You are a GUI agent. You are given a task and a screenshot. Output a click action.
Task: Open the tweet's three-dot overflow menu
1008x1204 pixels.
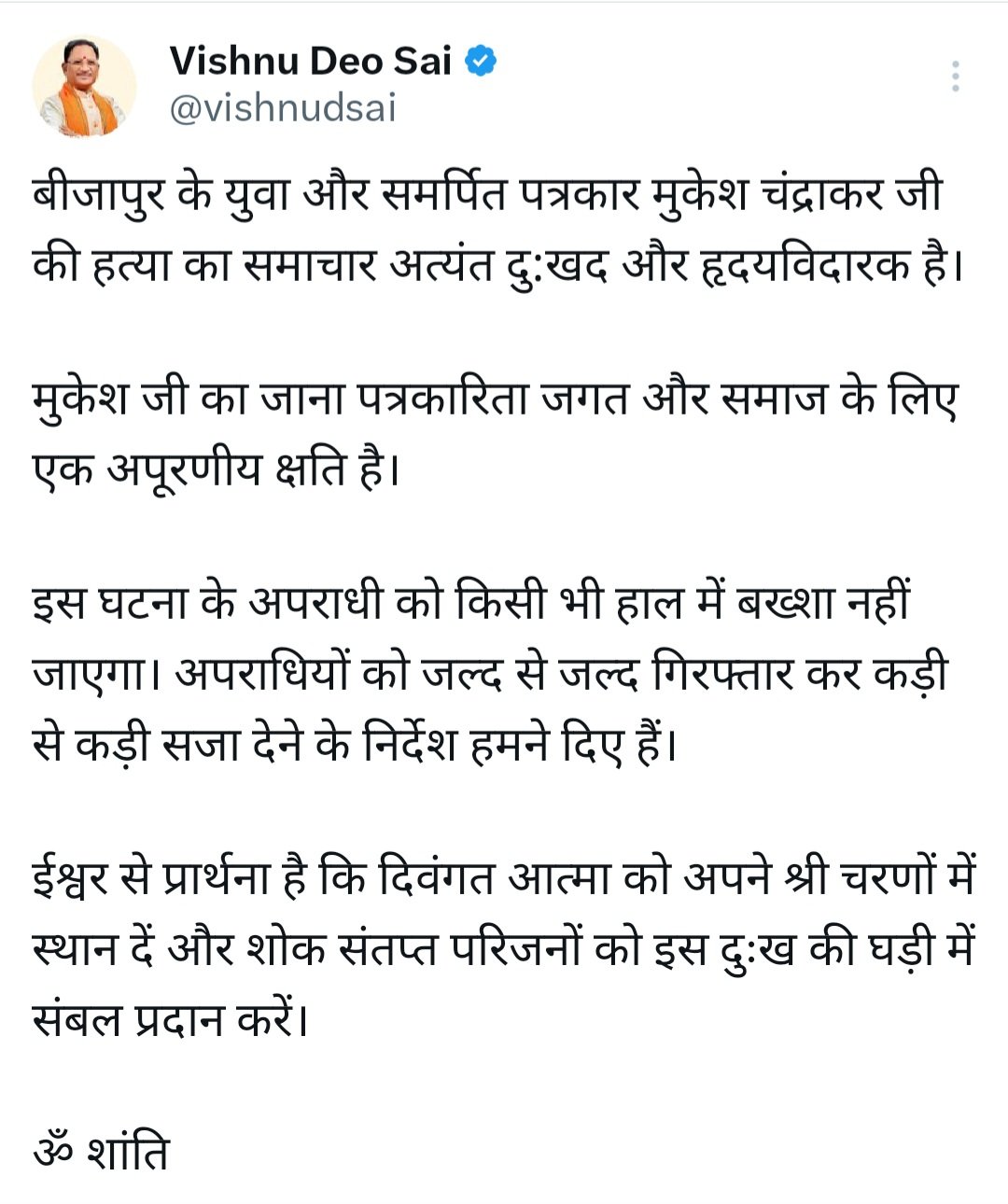(955, 77)
